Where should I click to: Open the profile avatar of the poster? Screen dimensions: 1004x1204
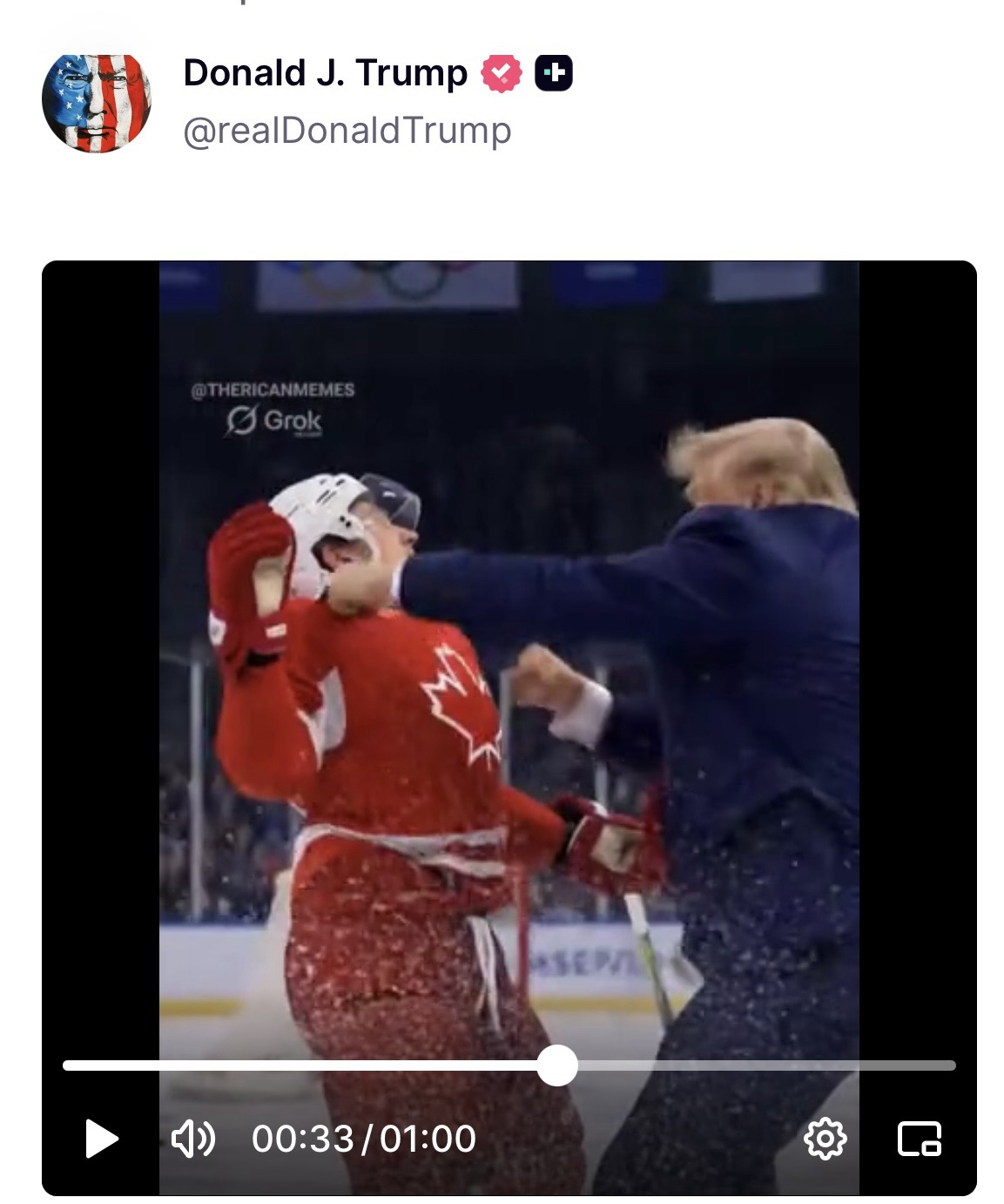[x=97, y=103]
